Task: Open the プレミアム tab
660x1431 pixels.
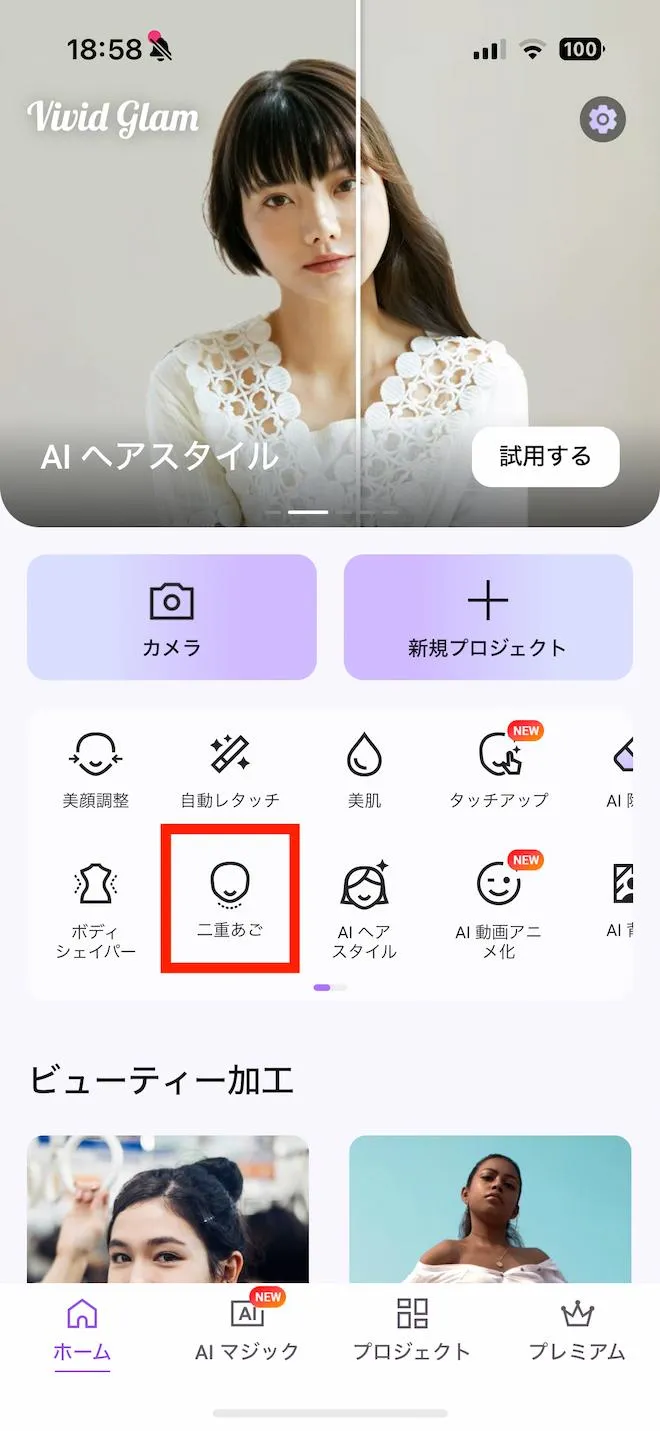Action: [x=577, y=1328]
